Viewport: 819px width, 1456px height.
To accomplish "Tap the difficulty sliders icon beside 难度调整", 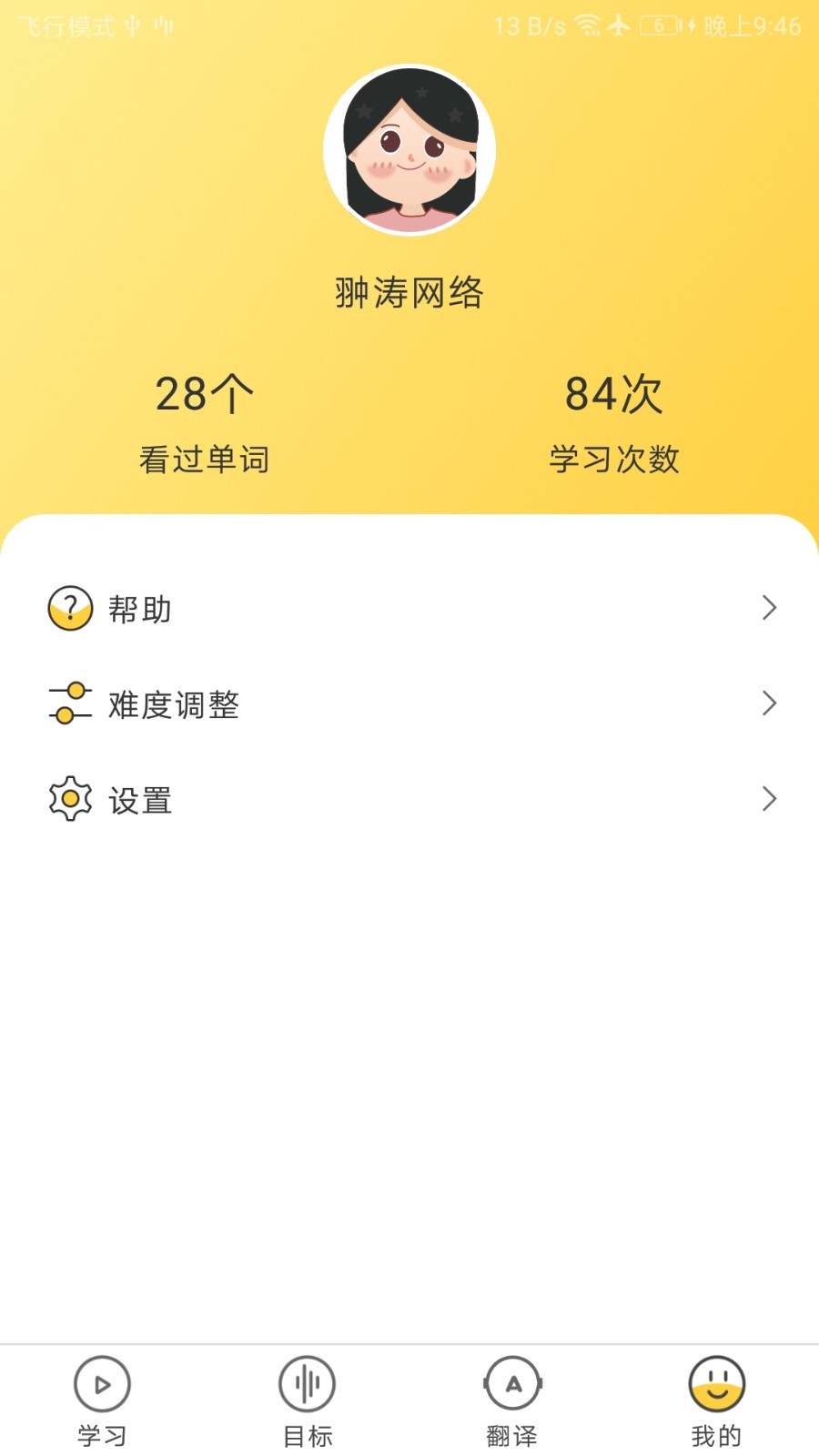I will point(69,703).
